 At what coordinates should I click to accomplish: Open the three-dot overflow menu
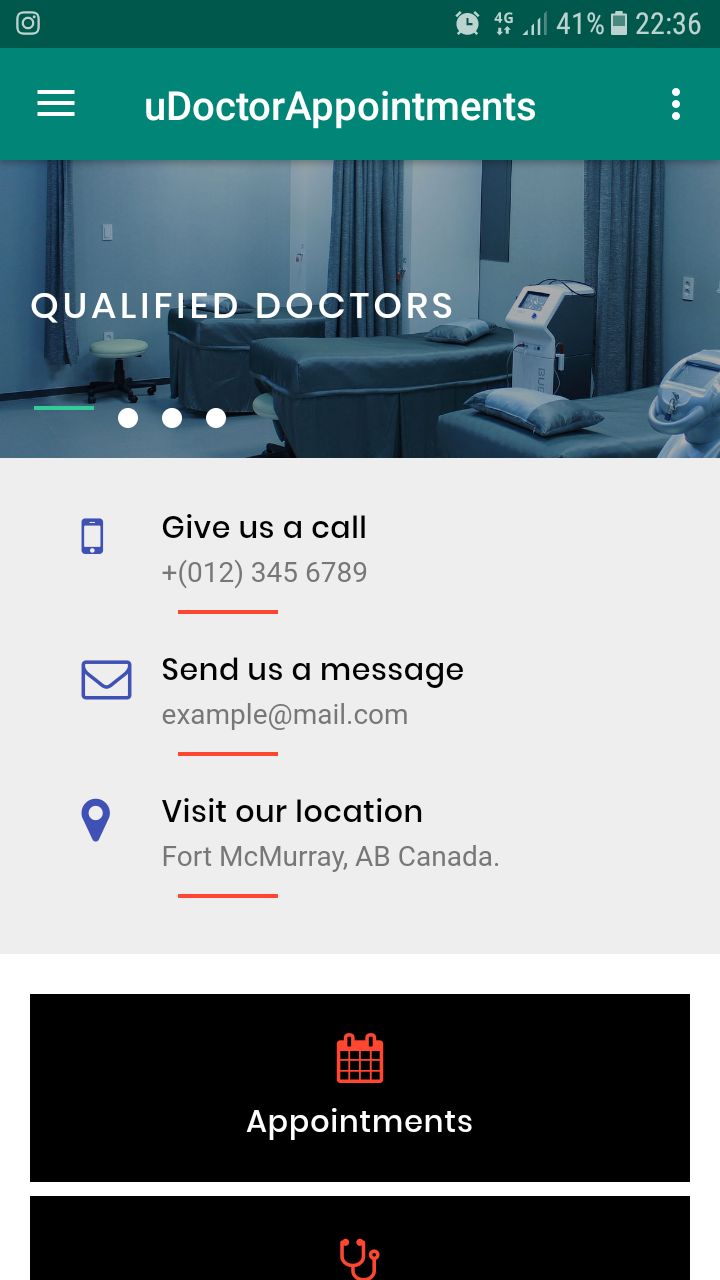click(676, 104)
